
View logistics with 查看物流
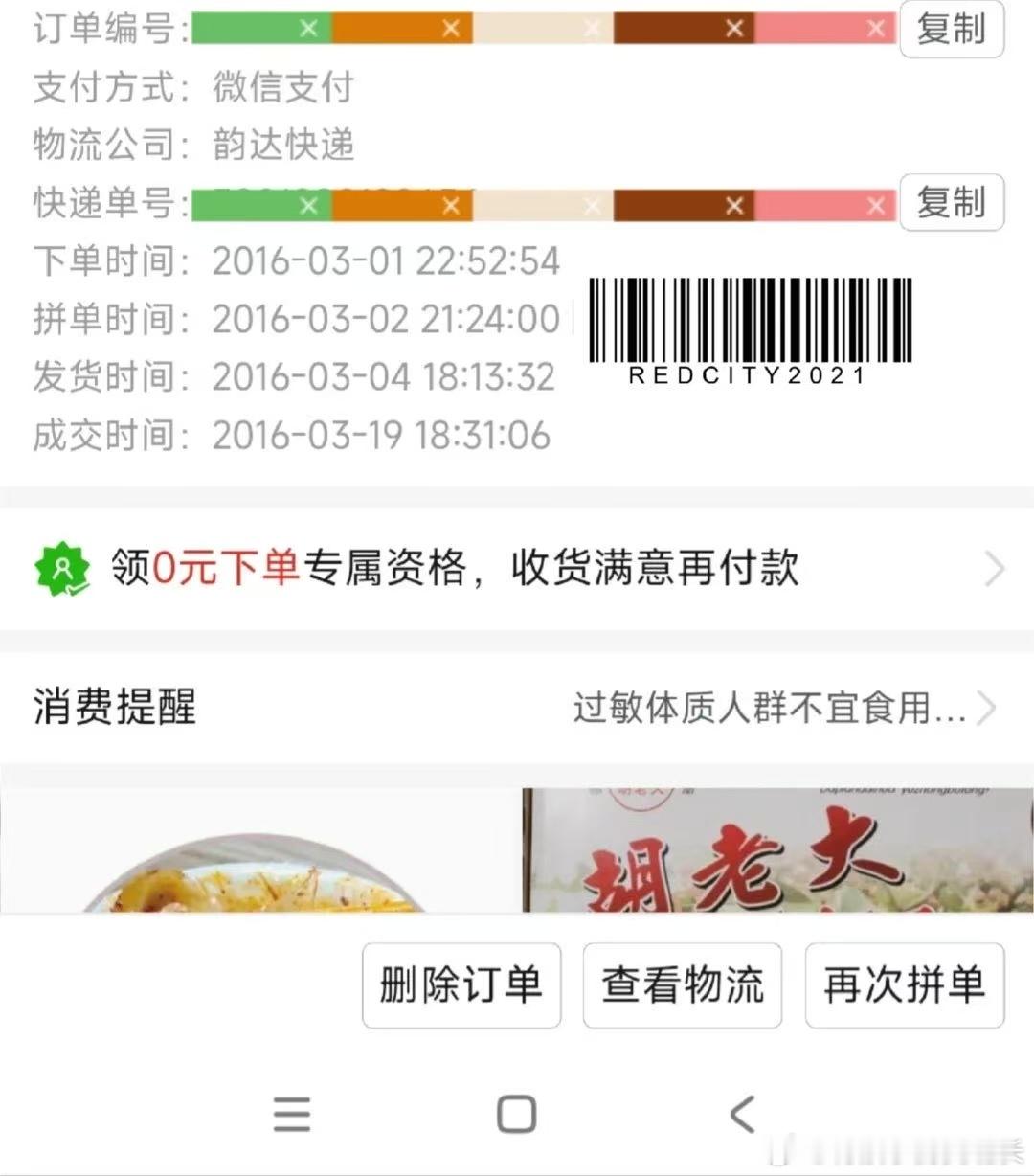point(682,984)
